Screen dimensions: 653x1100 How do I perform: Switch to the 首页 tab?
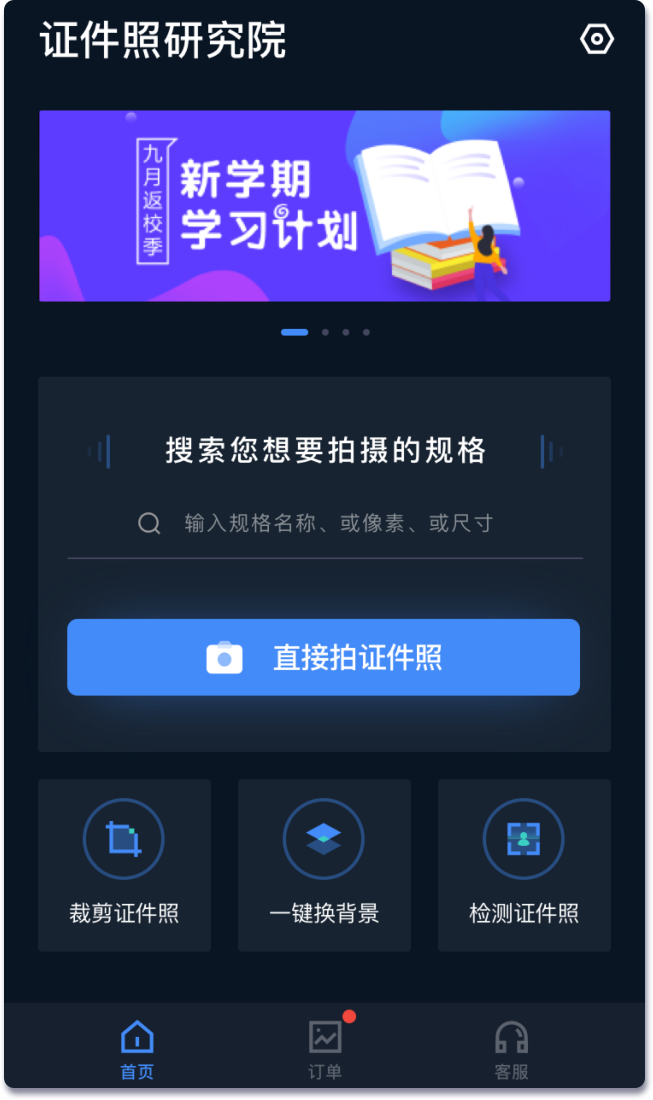pos(137,1050)
